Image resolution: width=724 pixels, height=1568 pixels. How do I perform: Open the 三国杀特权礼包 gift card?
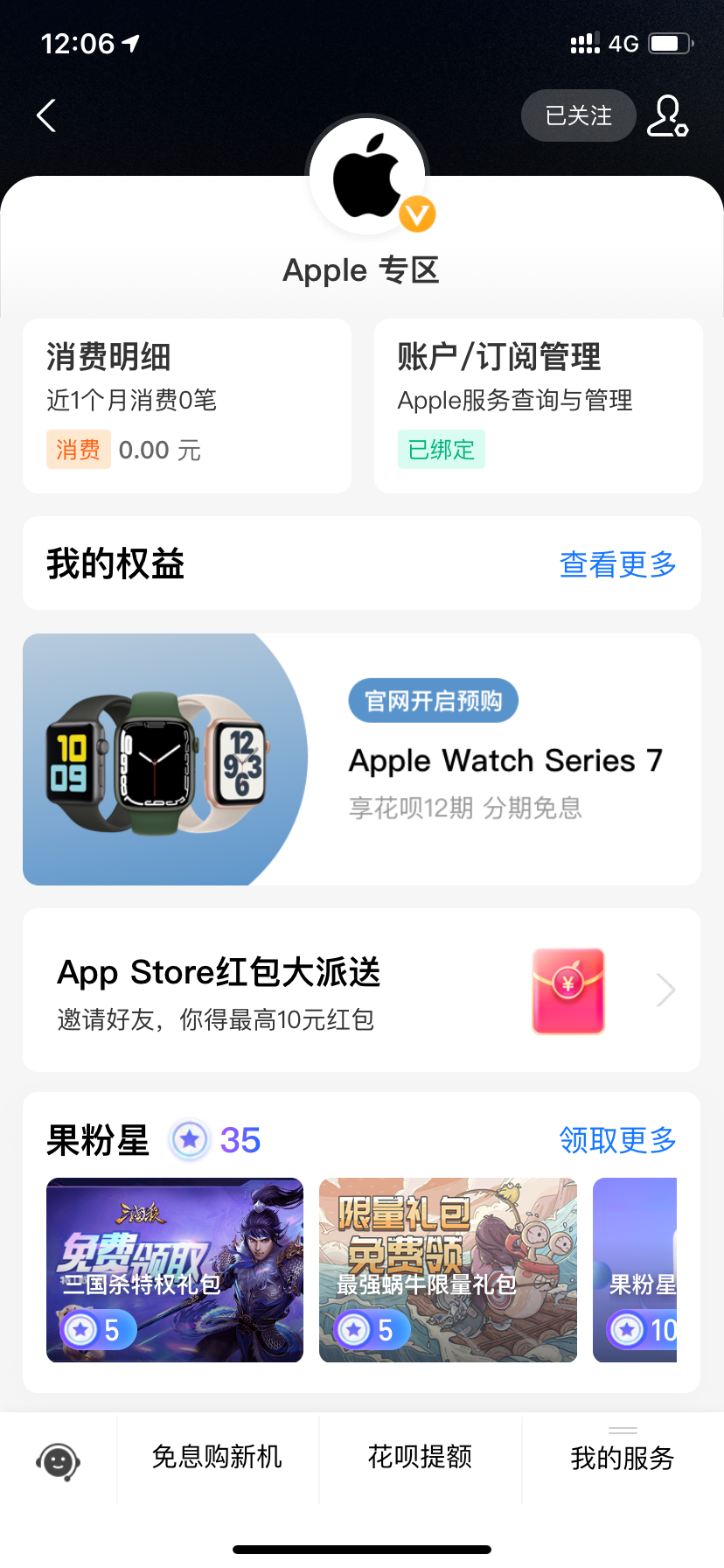tap(175, 1270)
